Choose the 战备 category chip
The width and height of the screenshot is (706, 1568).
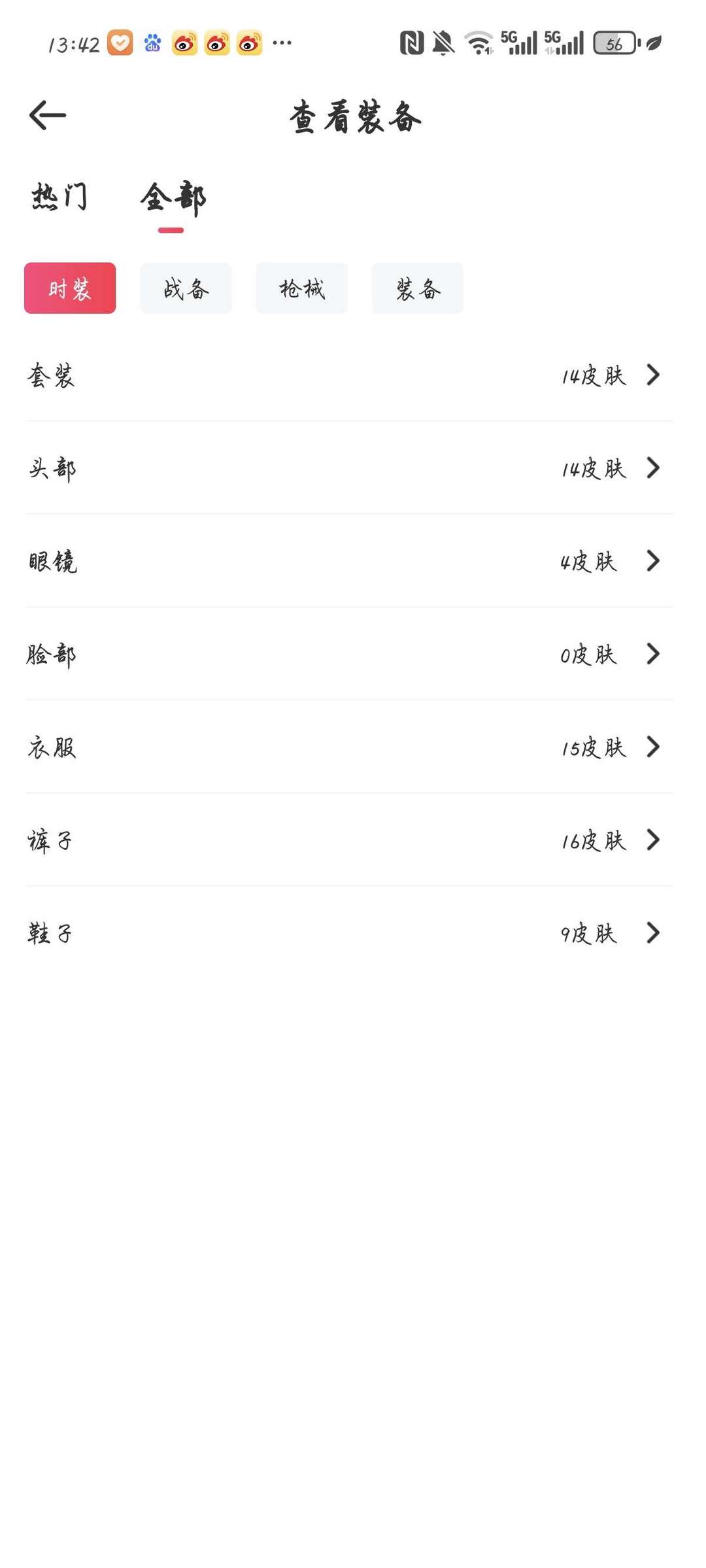pyautogui.click(x=186, y=288)
